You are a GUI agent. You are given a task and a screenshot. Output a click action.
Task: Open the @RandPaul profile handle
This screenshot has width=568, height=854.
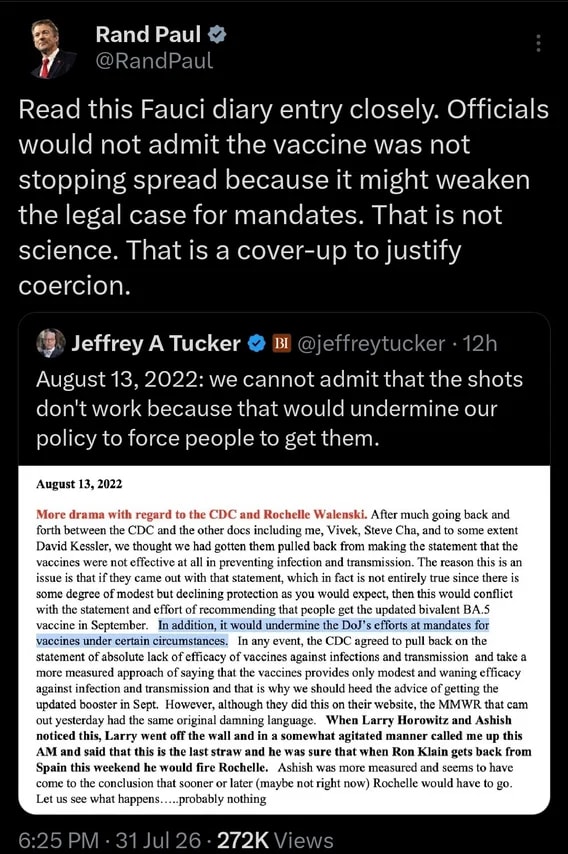coord(154,61)
